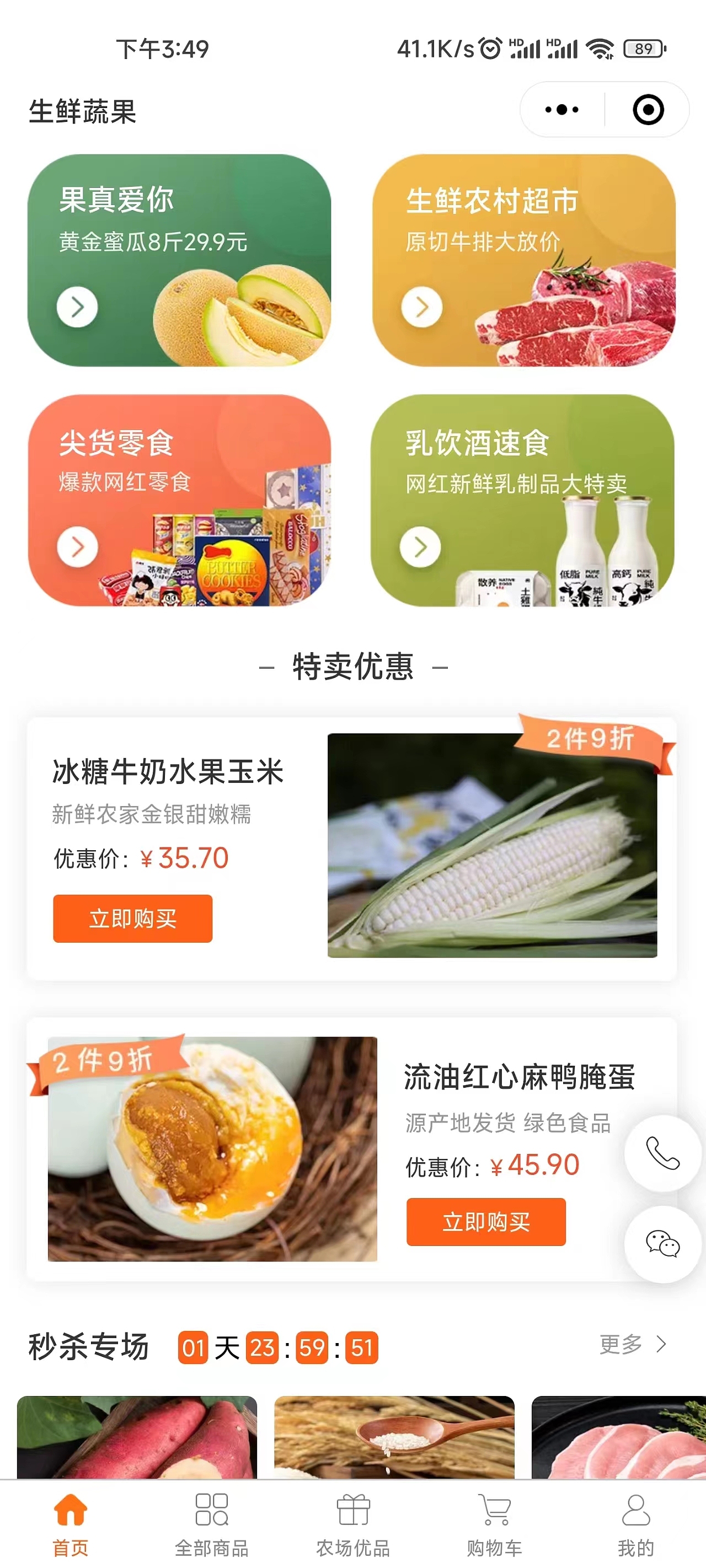The image size is (706, 1568).
Task: Open the sliced pork flash sale item
Action: [x=618, y=1437]
